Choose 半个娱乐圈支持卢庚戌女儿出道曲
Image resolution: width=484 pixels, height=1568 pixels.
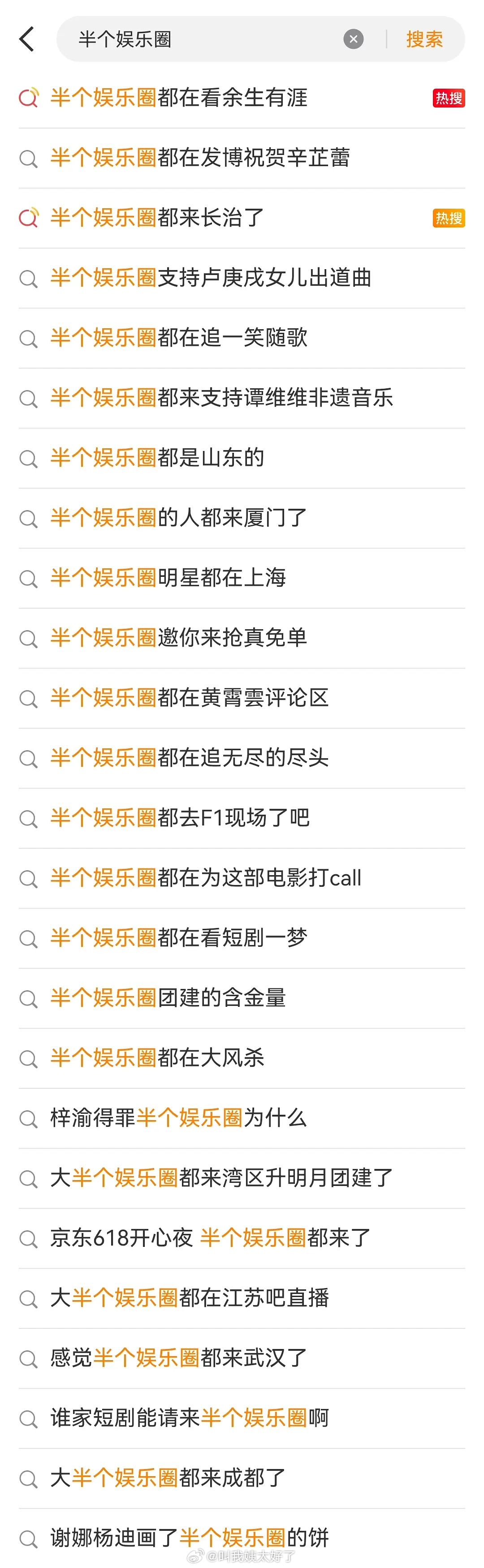click(211, 278)
